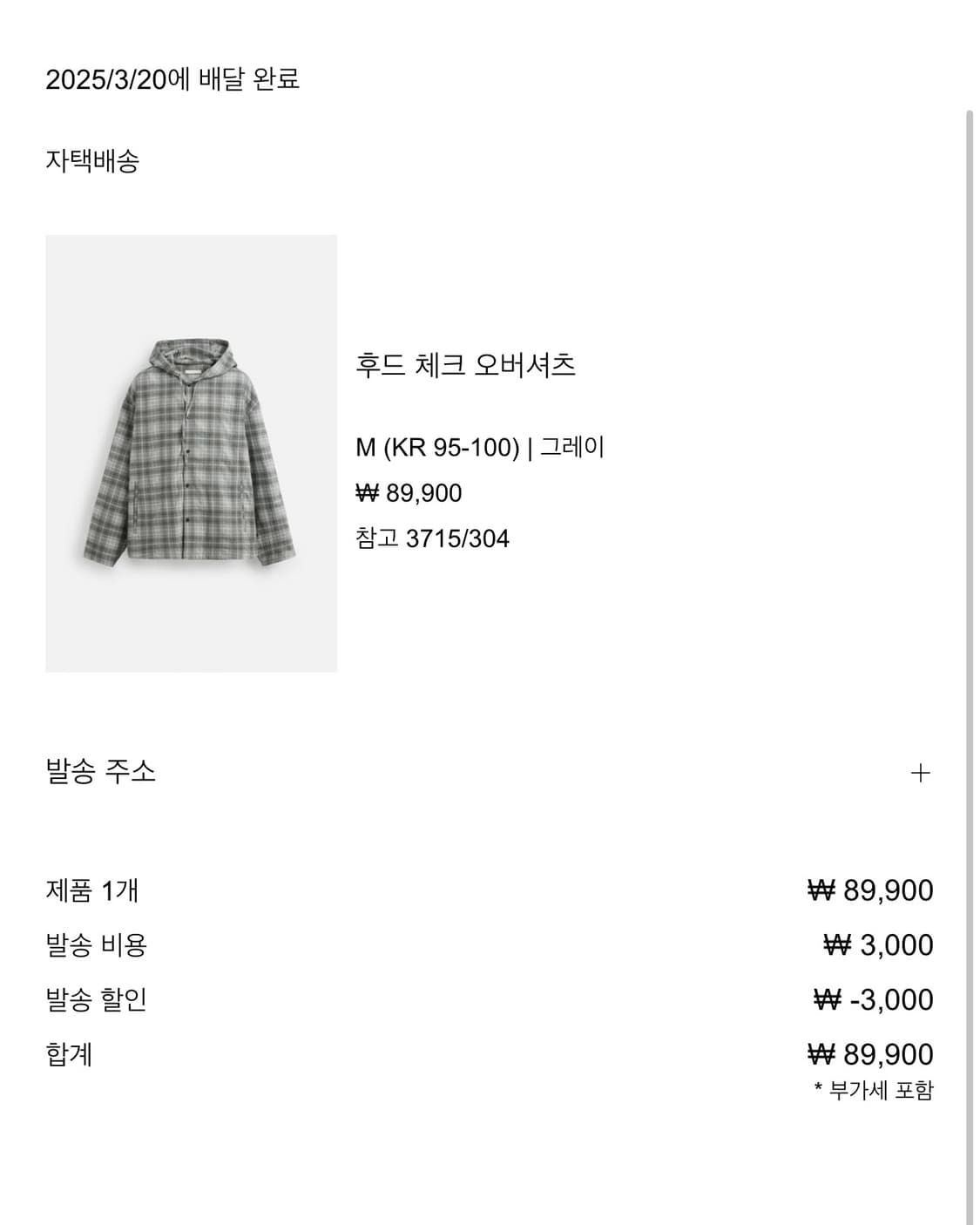The height and width of the screenshot is (1225, 980).
Task: Expand the 발송 주소 section with the plus icon
Action: tap(921, 771)
